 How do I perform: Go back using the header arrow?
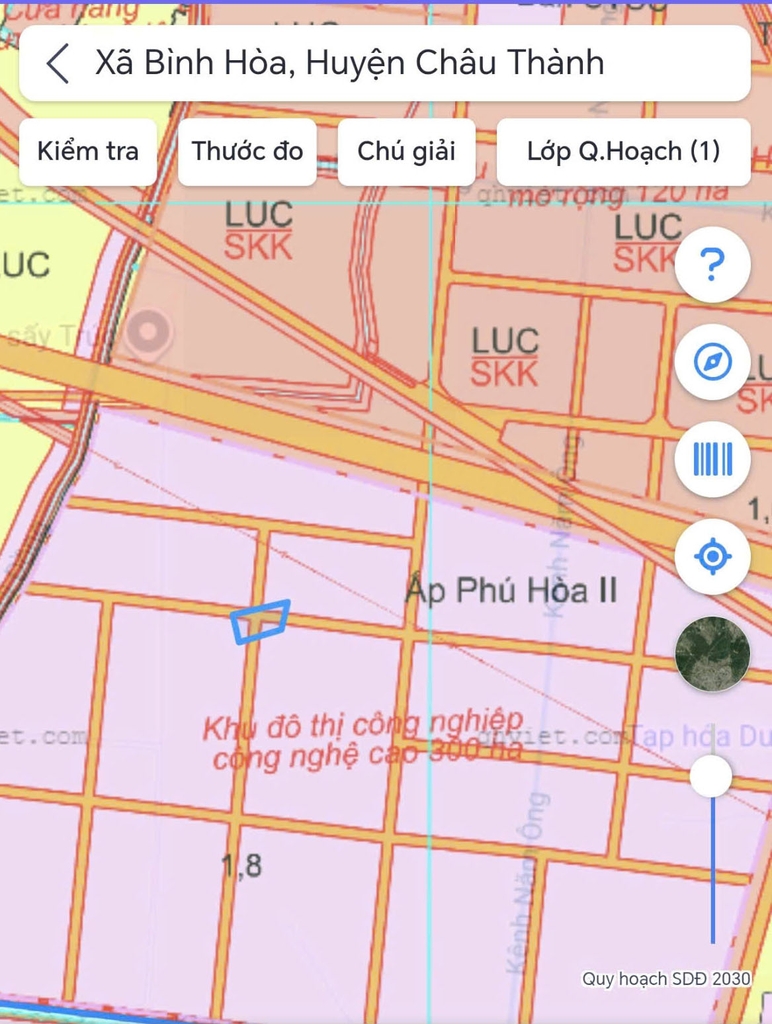(x=58, y=63)
